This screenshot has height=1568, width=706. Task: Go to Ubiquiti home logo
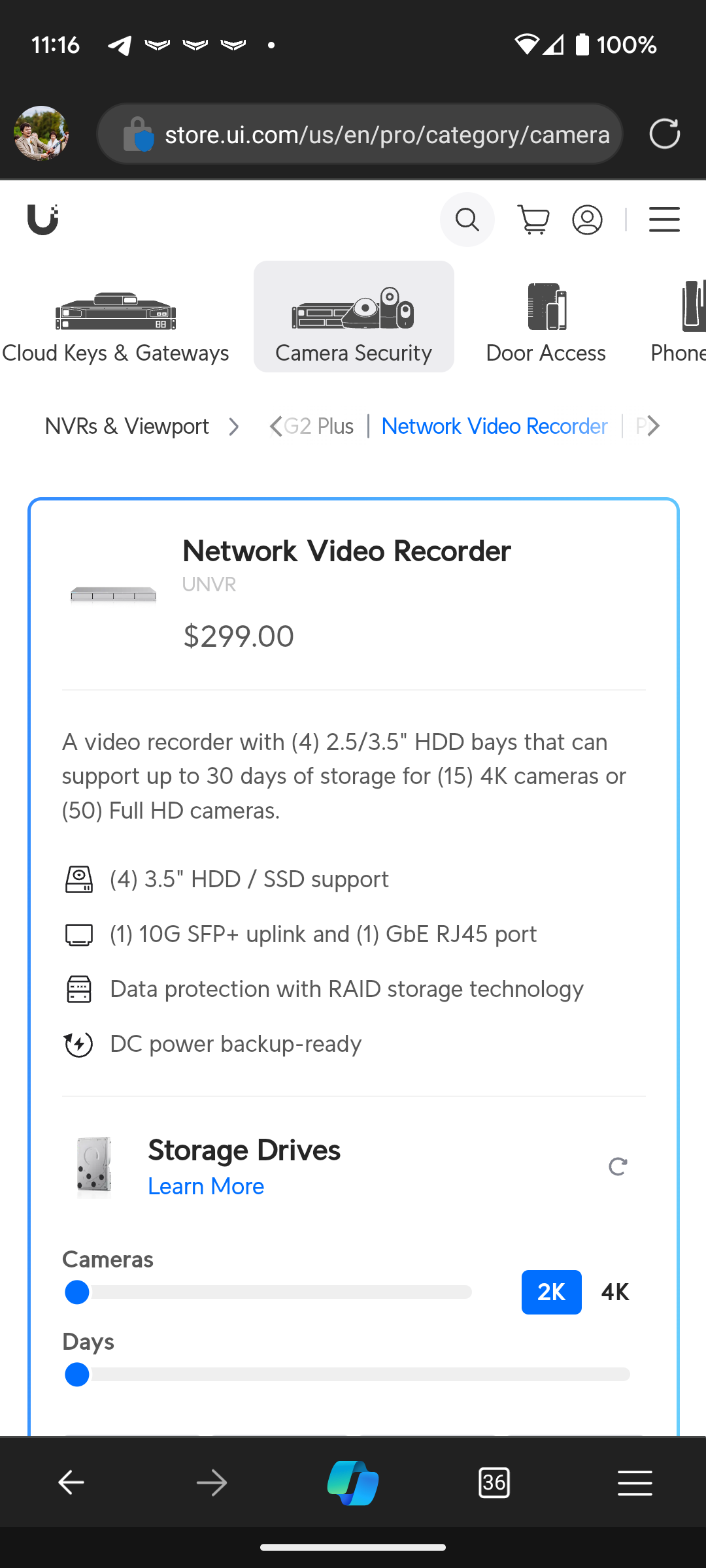(43, 220)
